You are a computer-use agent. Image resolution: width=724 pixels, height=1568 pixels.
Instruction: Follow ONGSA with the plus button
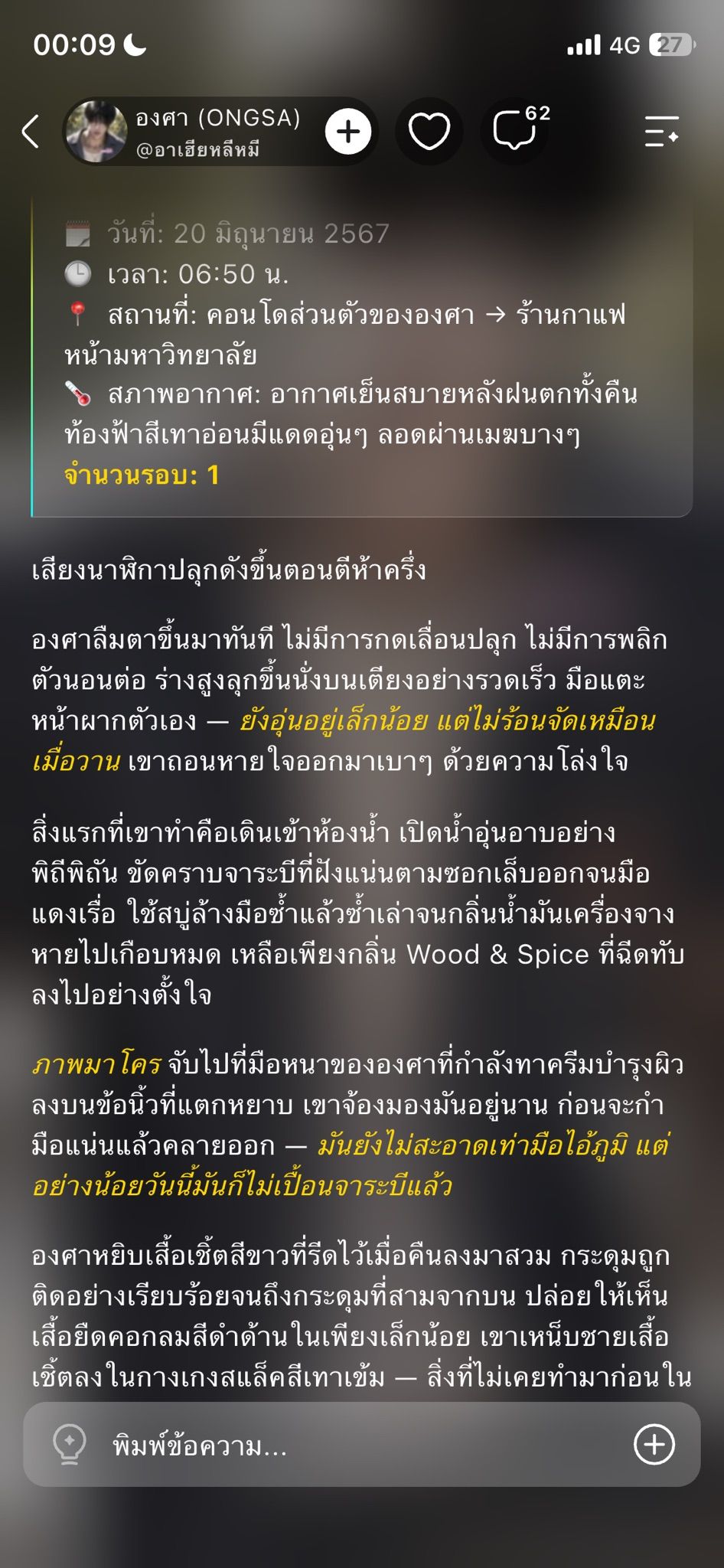tap(348, 131)
